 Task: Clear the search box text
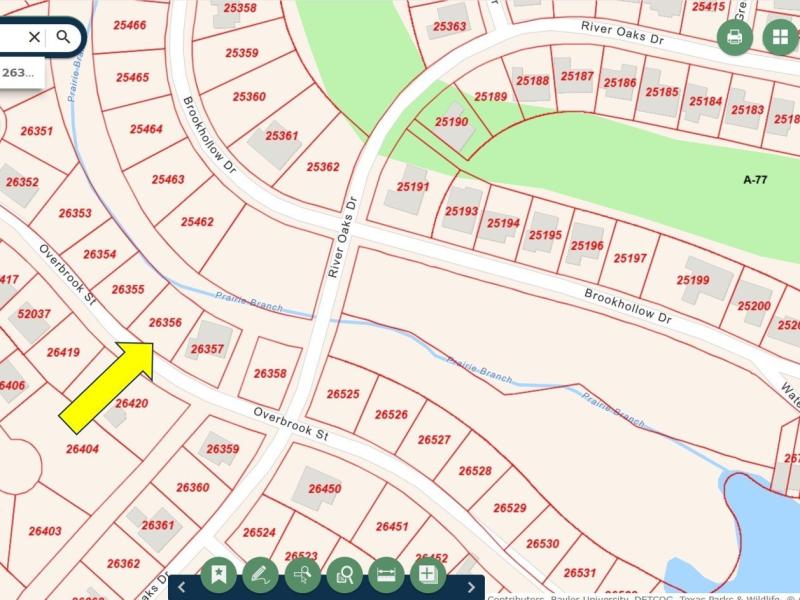click(34, 37)
